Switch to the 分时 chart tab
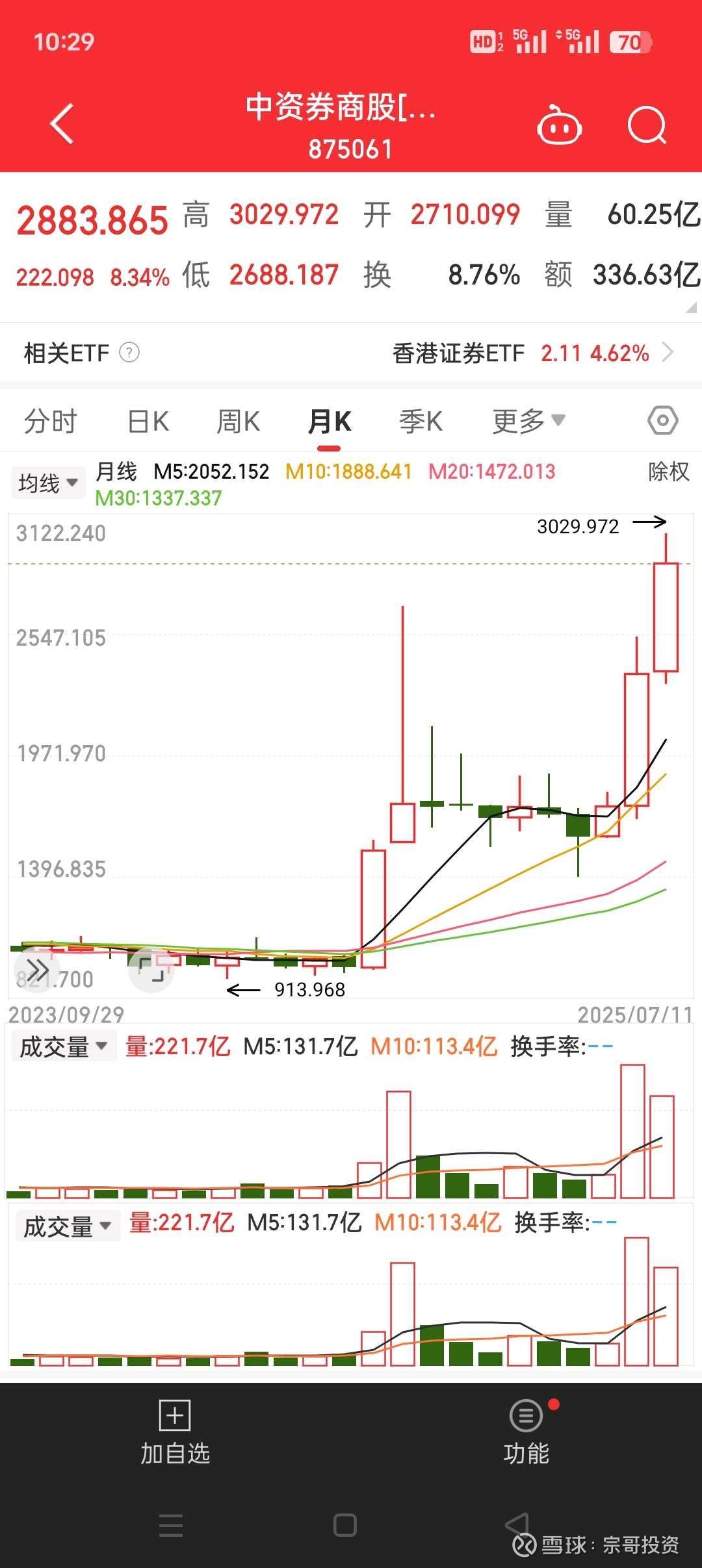 (x=50, y=422)
